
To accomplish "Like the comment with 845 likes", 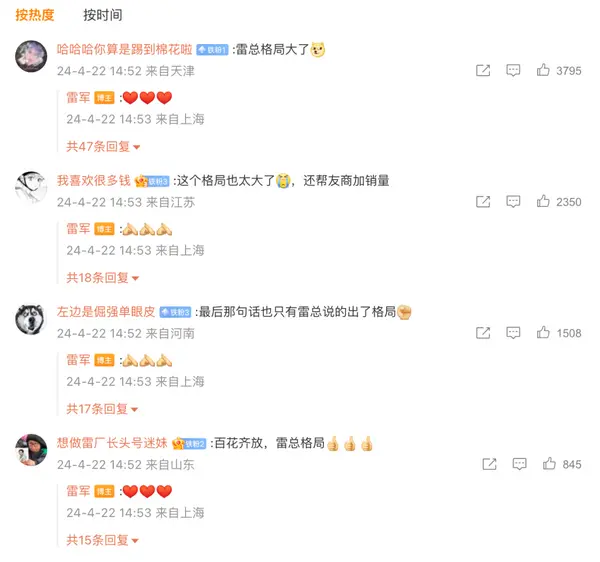I will click(x=549, y=464).
